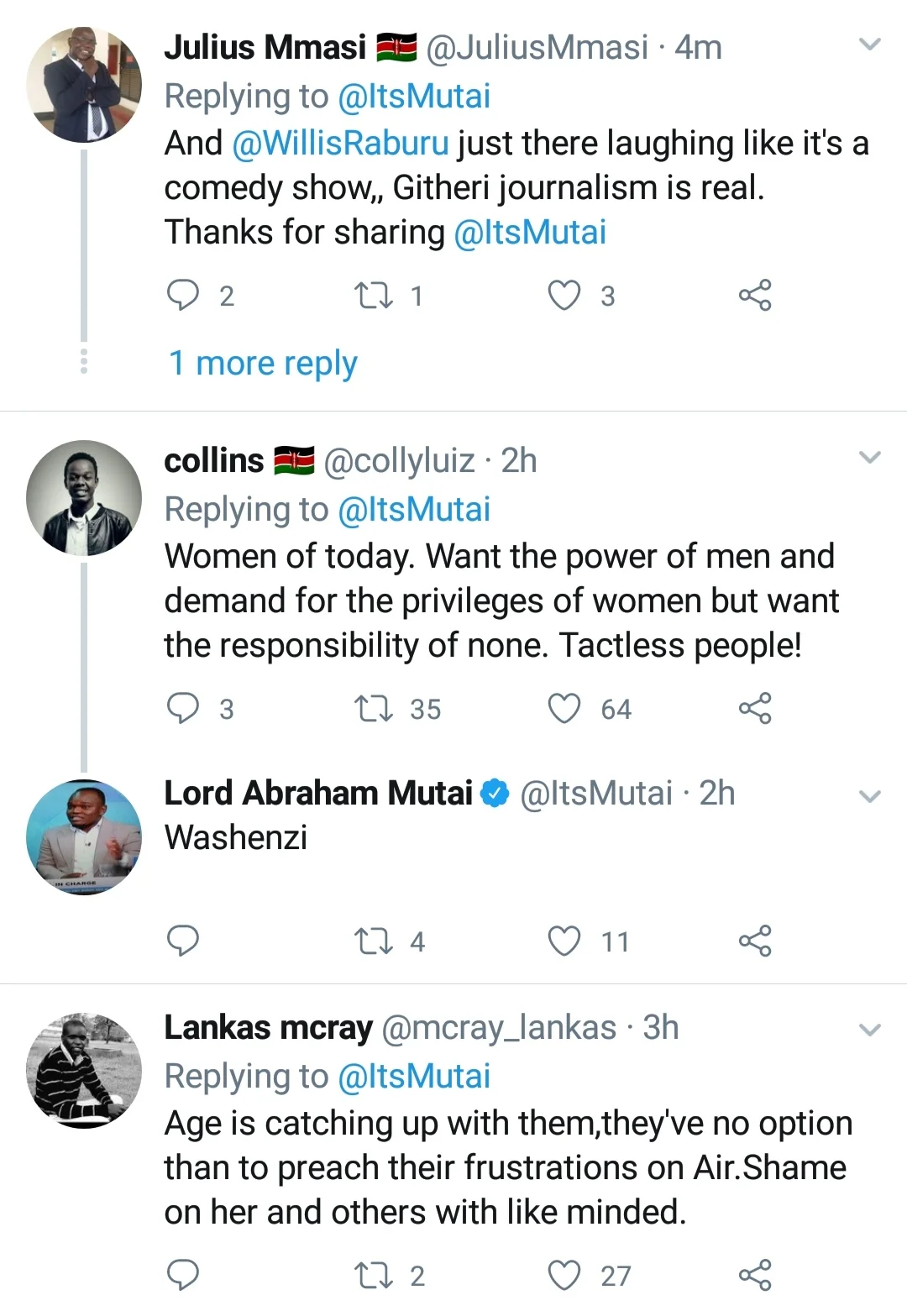View collins' profile picture
The height and width of the screenshot is (1316, 907).
pyautogui.click(x=84, y=497)
